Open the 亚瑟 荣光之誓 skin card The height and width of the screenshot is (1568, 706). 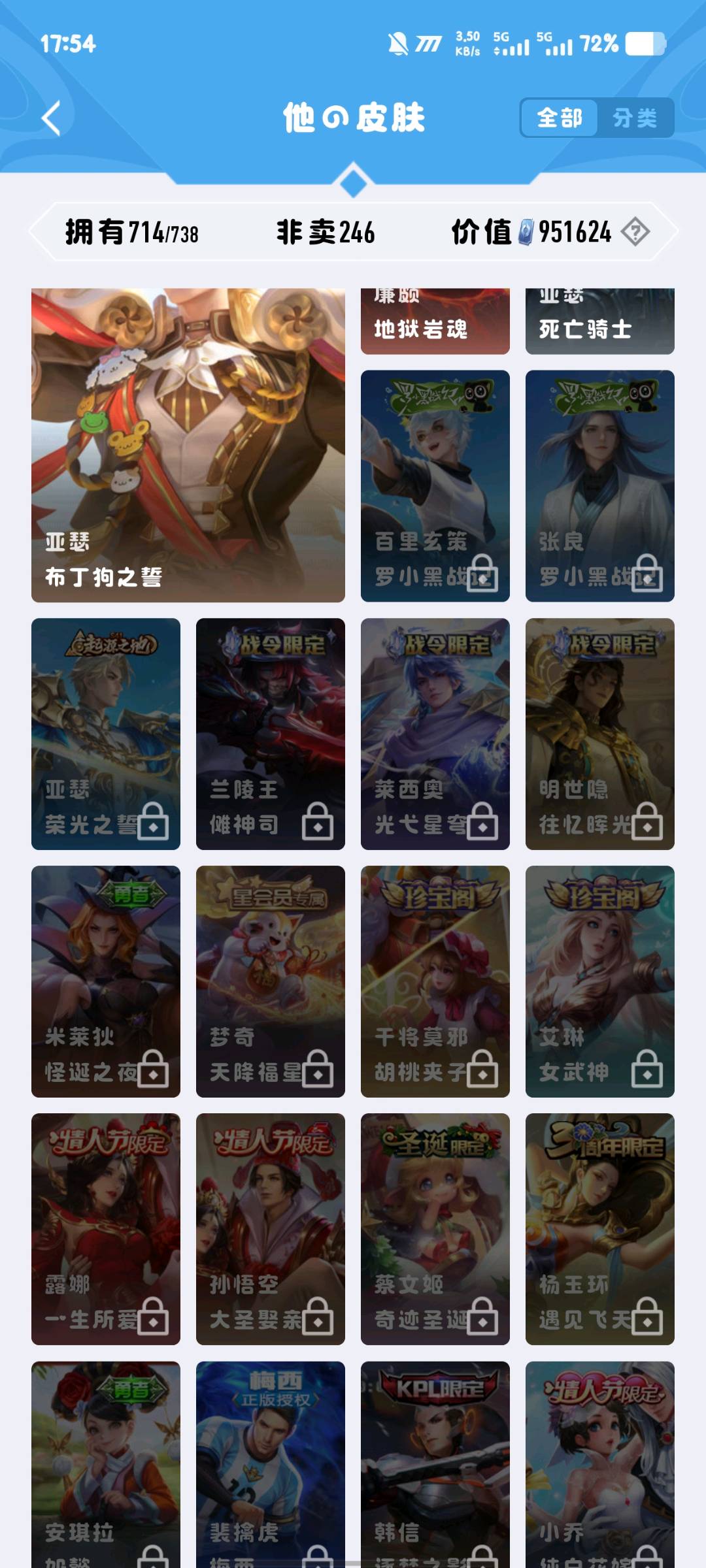click(106, 734)
